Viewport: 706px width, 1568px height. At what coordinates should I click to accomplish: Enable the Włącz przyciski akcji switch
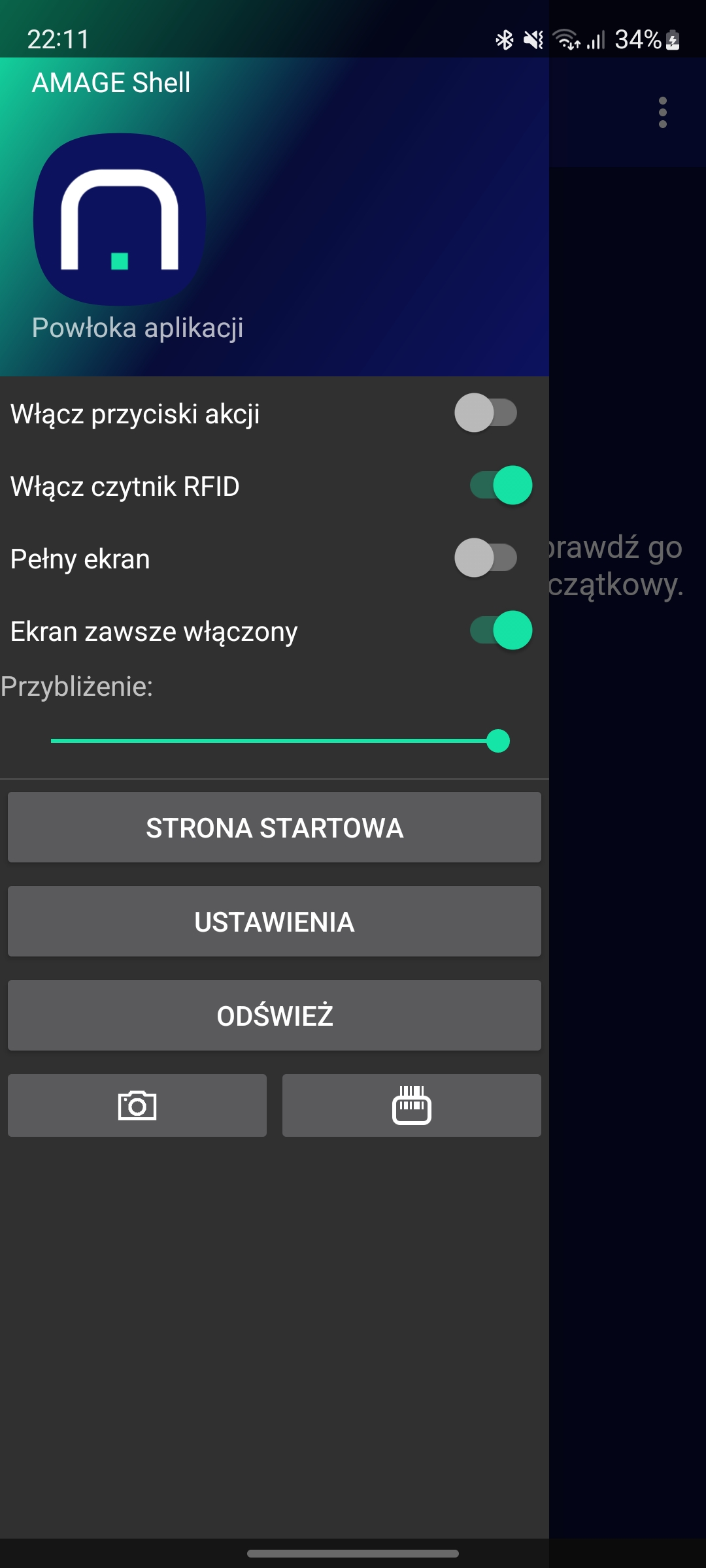(x=488, y=413)
